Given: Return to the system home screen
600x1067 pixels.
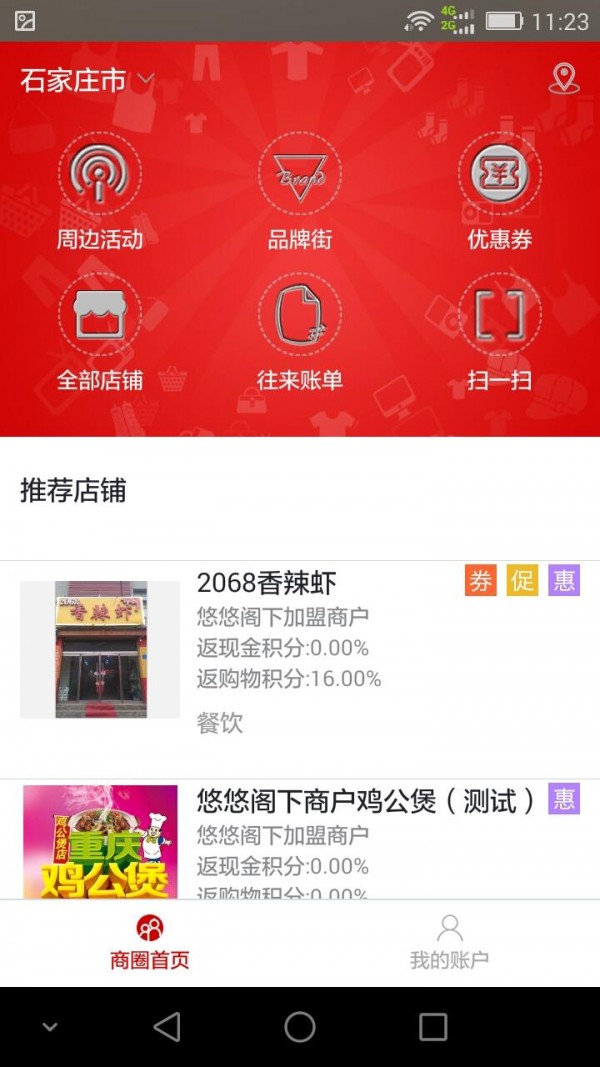Looking at the screenshot, I should (300, 1027).
